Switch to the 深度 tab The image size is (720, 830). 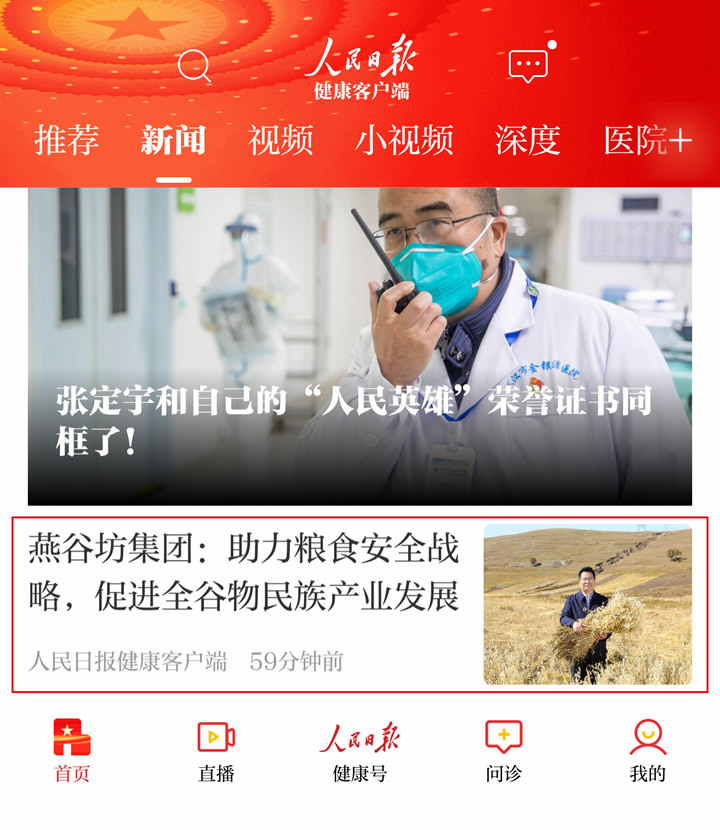click(x=527, y=140)
